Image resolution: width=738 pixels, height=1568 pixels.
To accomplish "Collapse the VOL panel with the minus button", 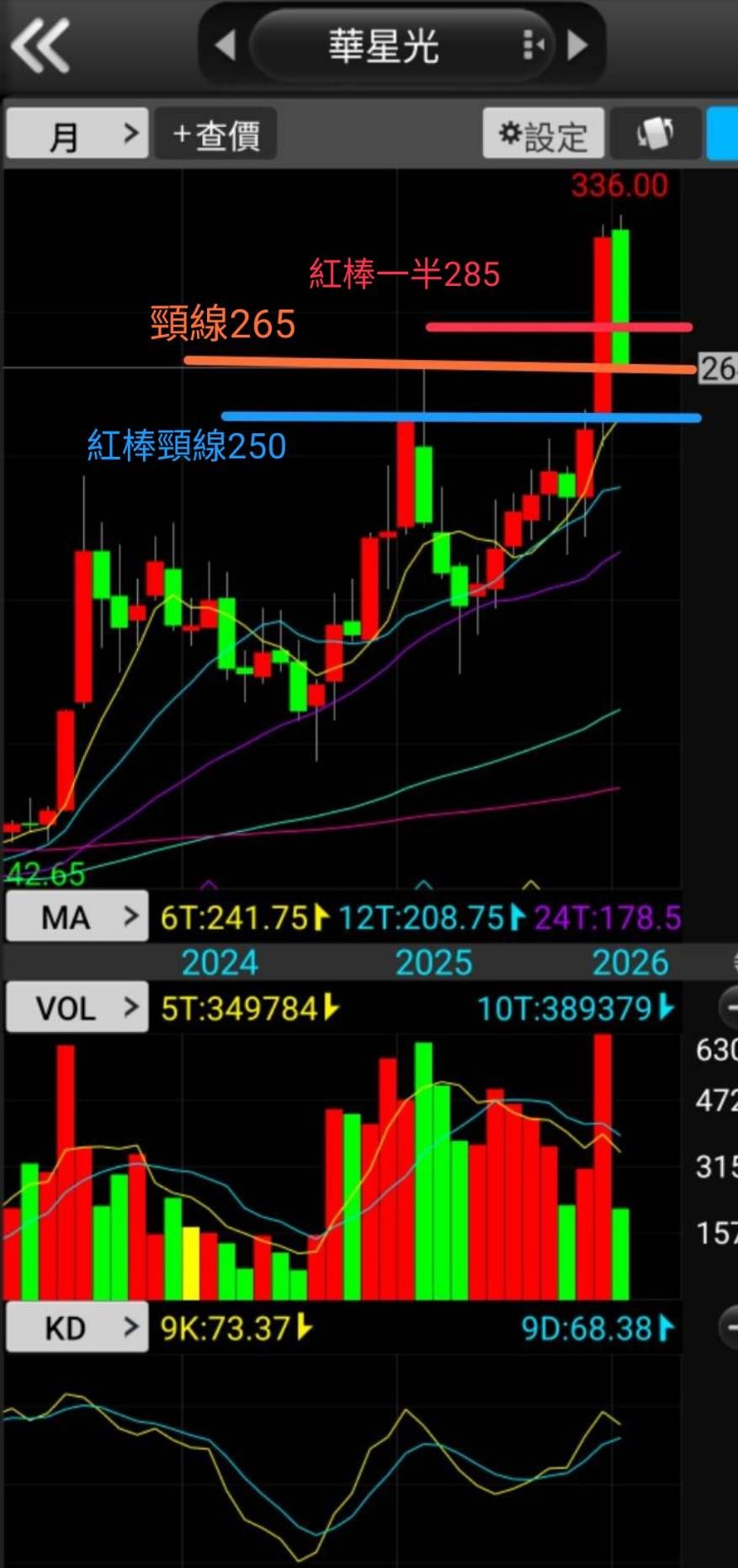I will point(729,1006).
